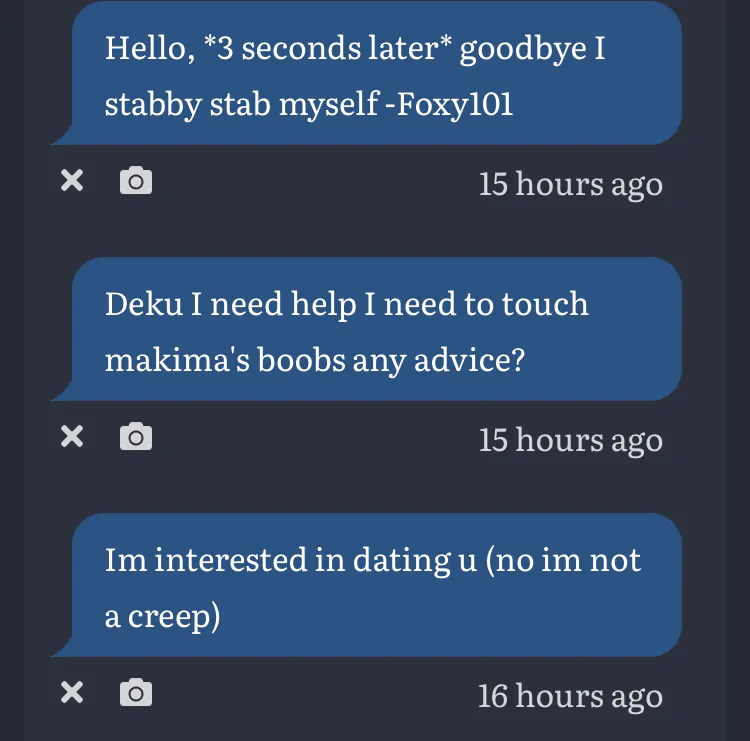Tap the camera icon under the Deku message
Image resolution: width=750 pixels, height=741 pixels.
136,437
